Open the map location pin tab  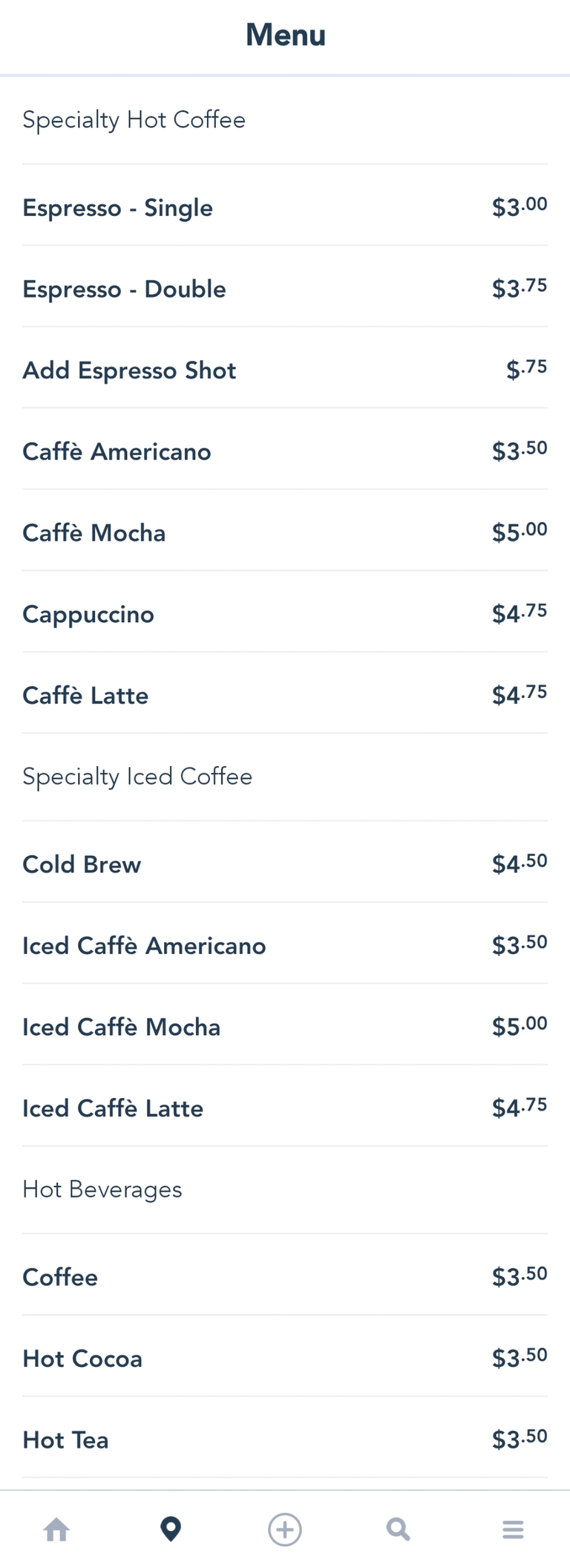pos(171,1529)
